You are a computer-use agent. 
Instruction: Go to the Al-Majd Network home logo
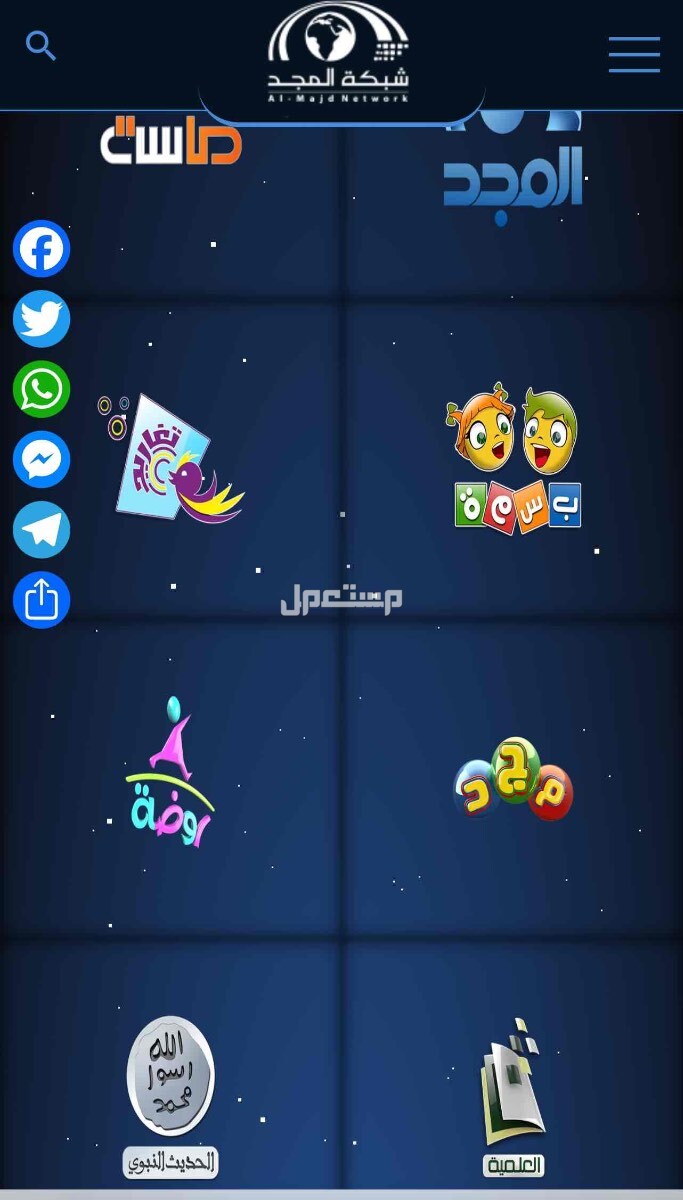click(339, 54)
